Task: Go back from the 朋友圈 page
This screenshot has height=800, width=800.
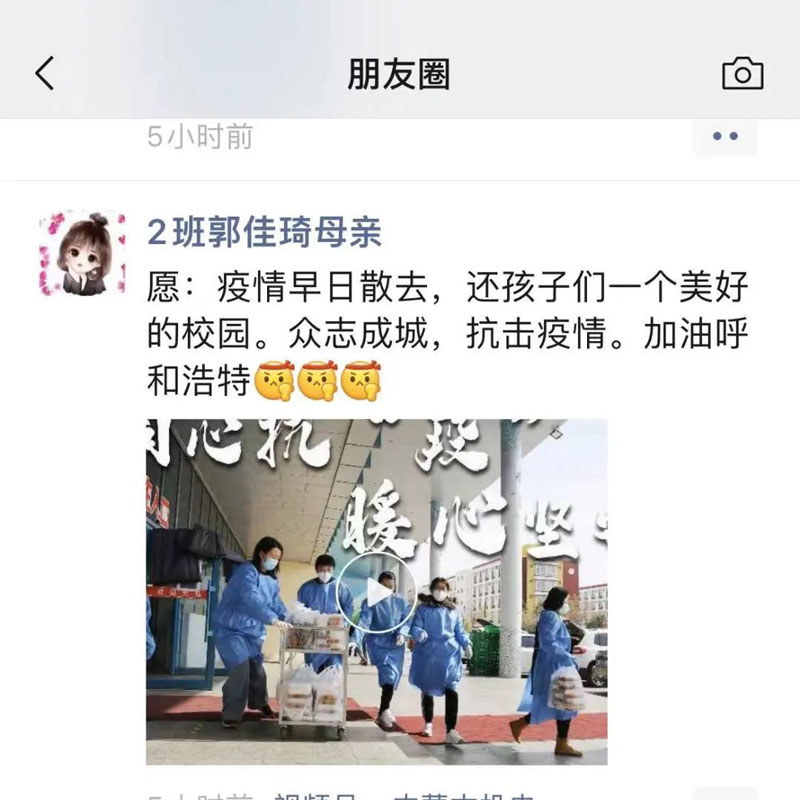Action: click(45, 74)
